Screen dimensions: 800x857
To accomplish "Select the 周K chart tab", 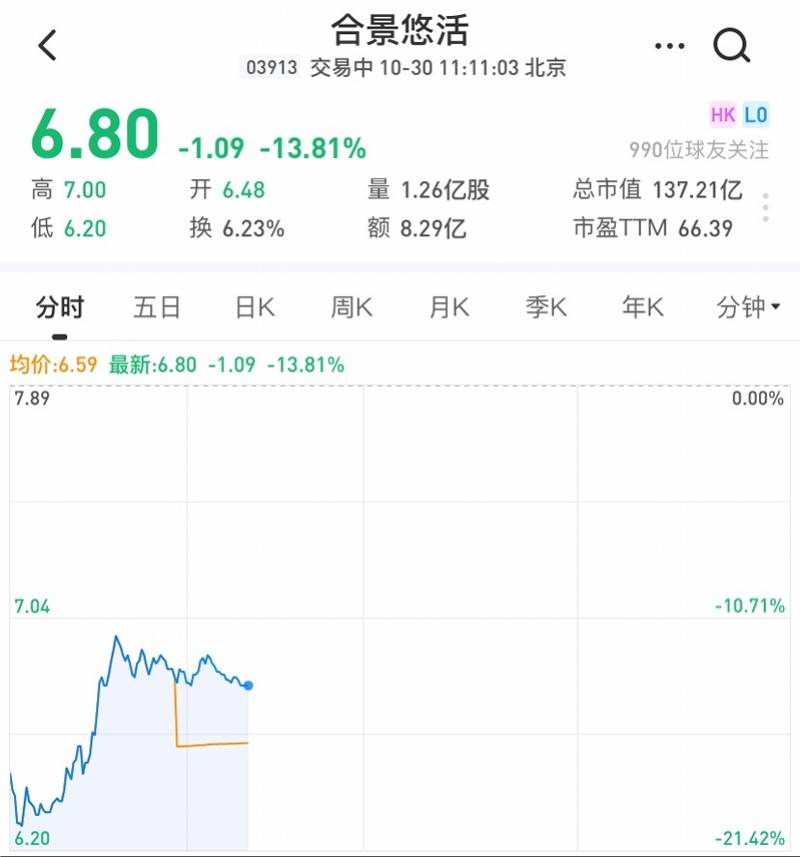I will [x=351, y=308].
